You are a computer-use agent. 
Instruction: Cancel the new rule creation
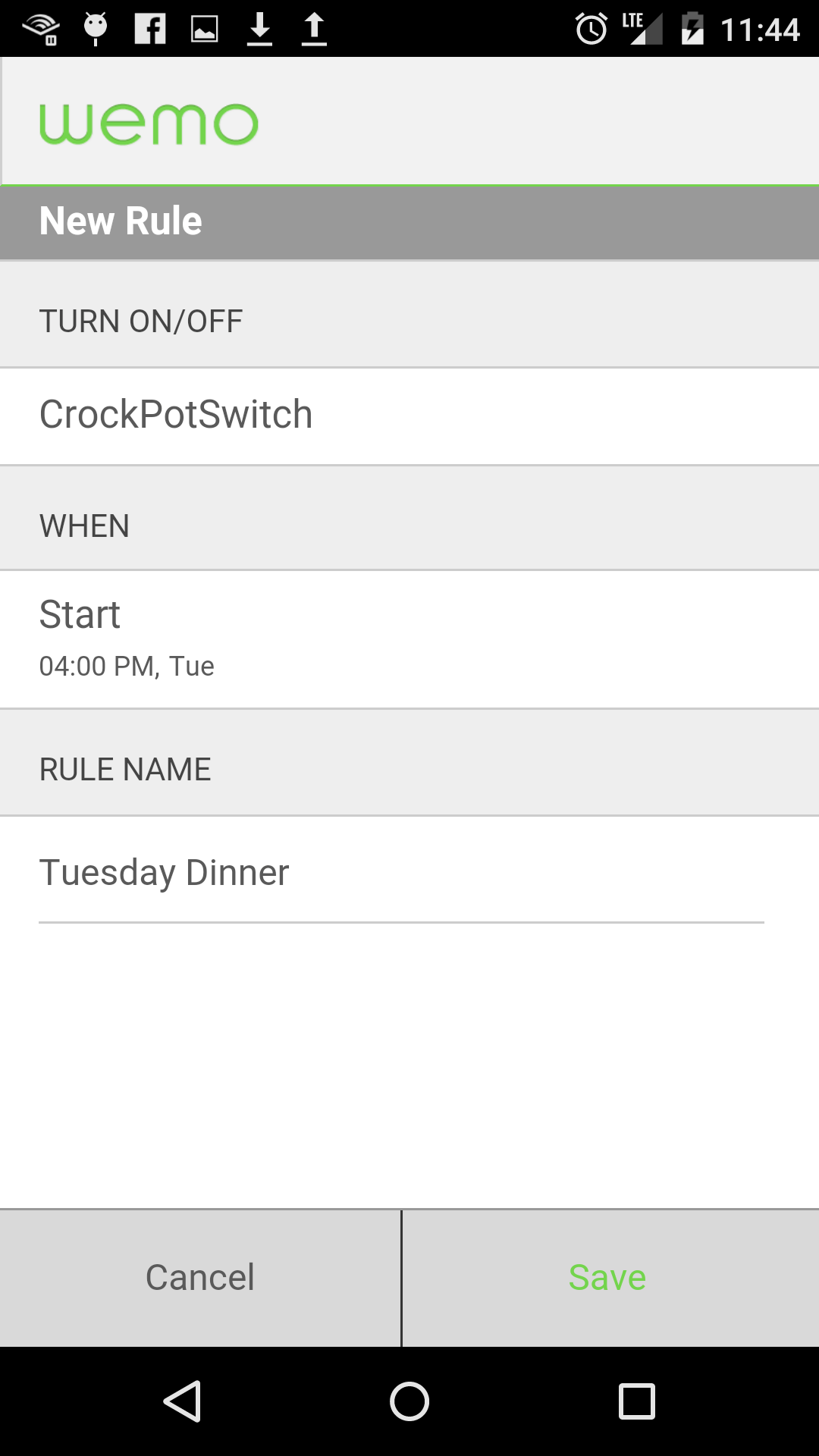(x=200, y=1277)
